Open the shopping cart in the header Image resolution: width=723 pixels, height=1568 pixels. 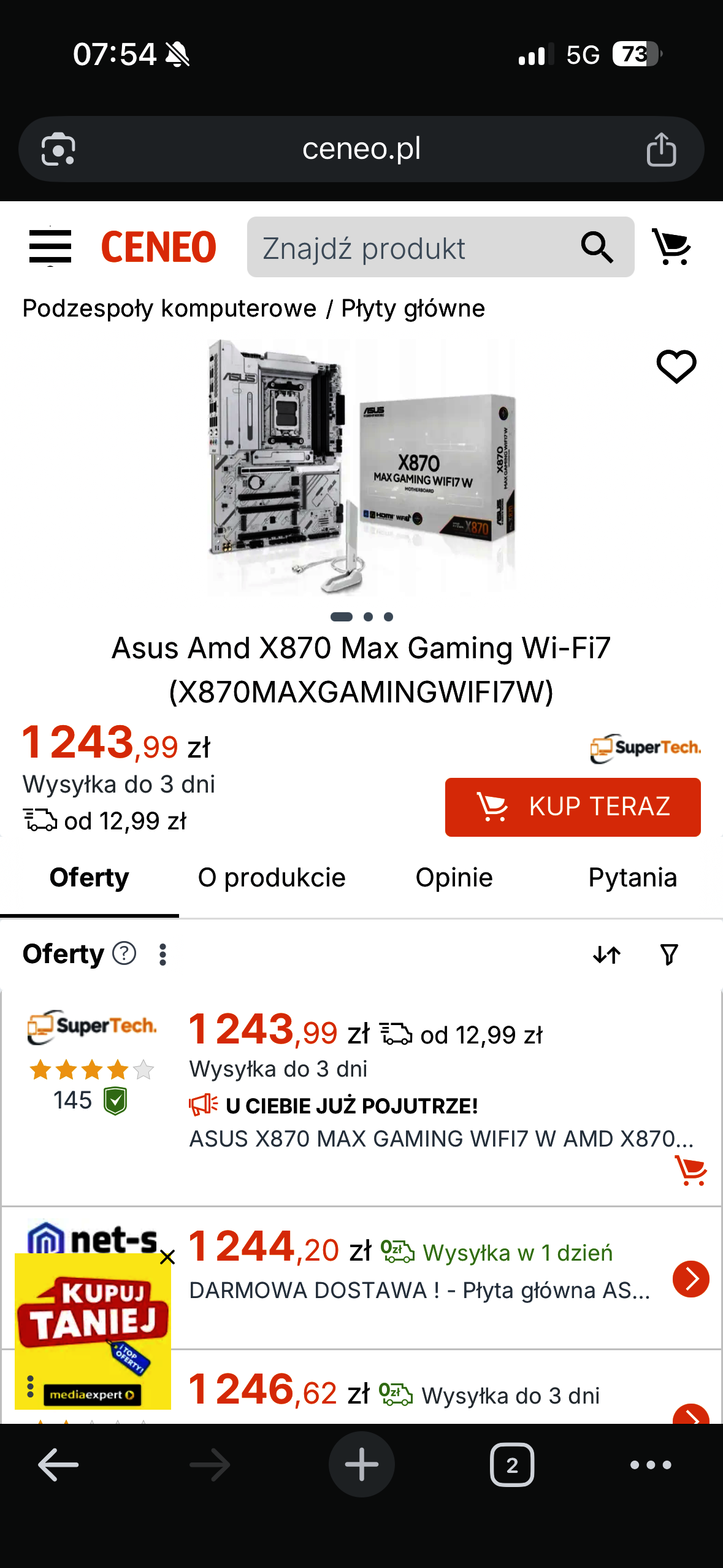pyautogui.click(x=672, y=247)
